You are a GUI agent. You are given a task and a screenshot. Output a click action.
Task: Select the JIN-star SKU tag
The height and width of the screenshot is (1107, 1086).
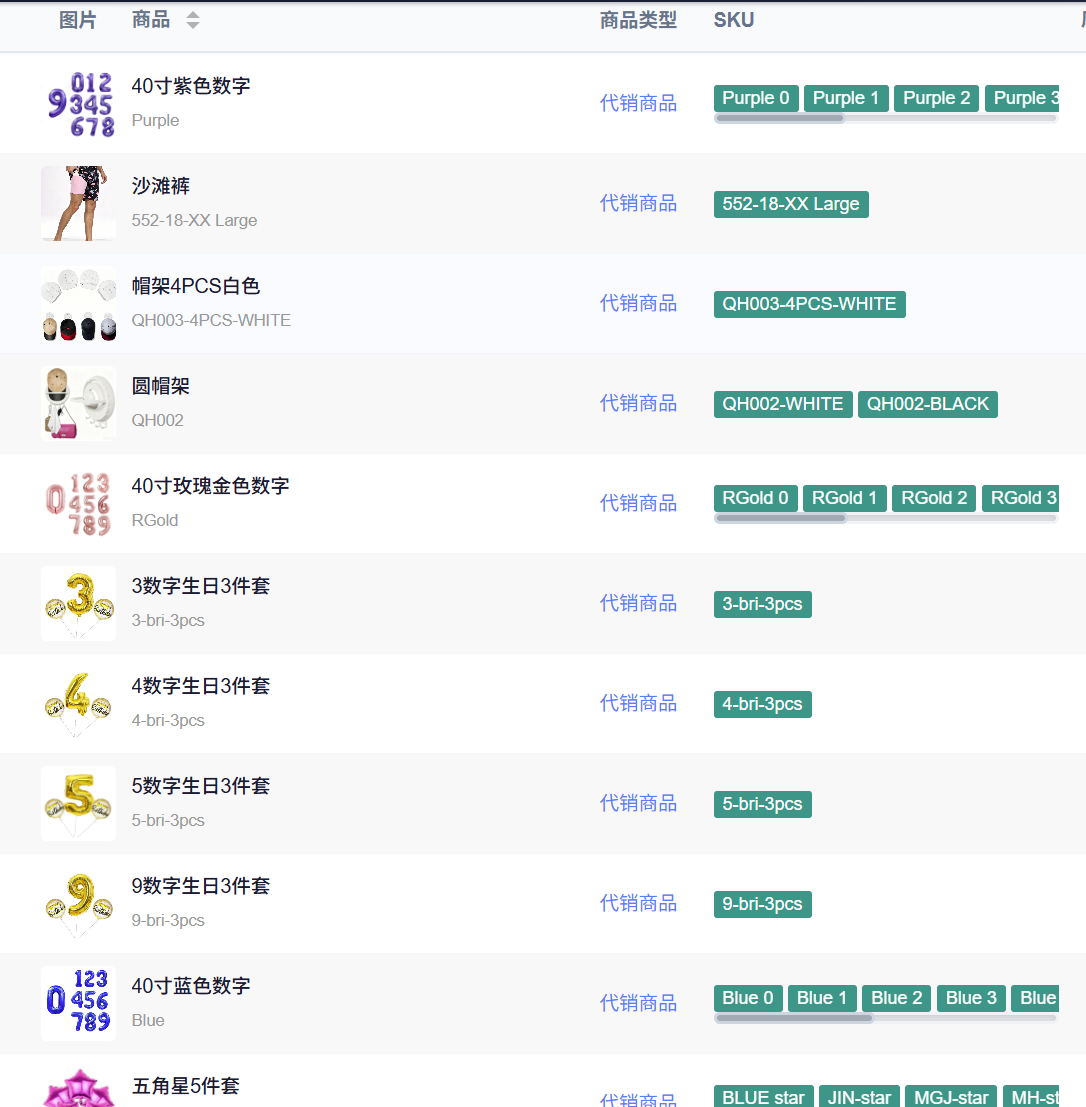pyautogui.click(x=859, y=1098)
